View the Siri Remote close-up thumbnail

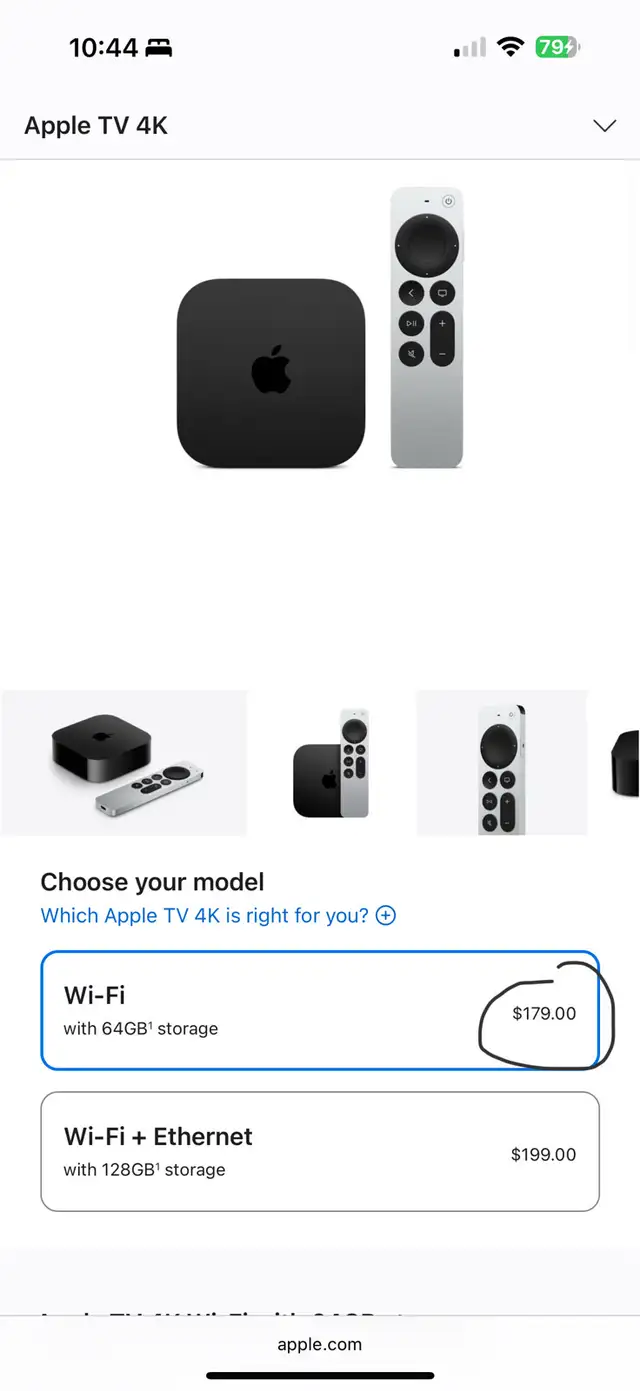pos(502,763)
